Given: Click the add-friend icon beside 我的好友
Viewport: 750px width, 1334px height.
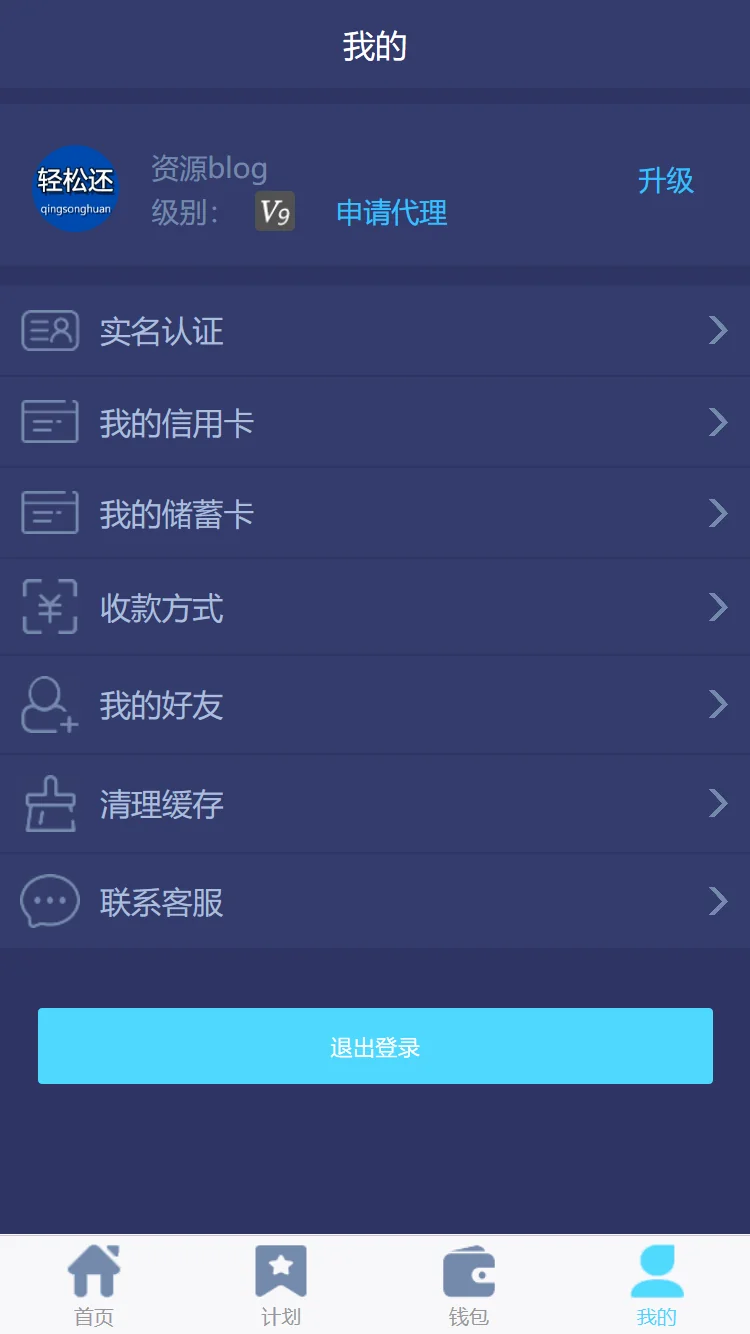Looking at the screenshot, I should tap(50, 704).
